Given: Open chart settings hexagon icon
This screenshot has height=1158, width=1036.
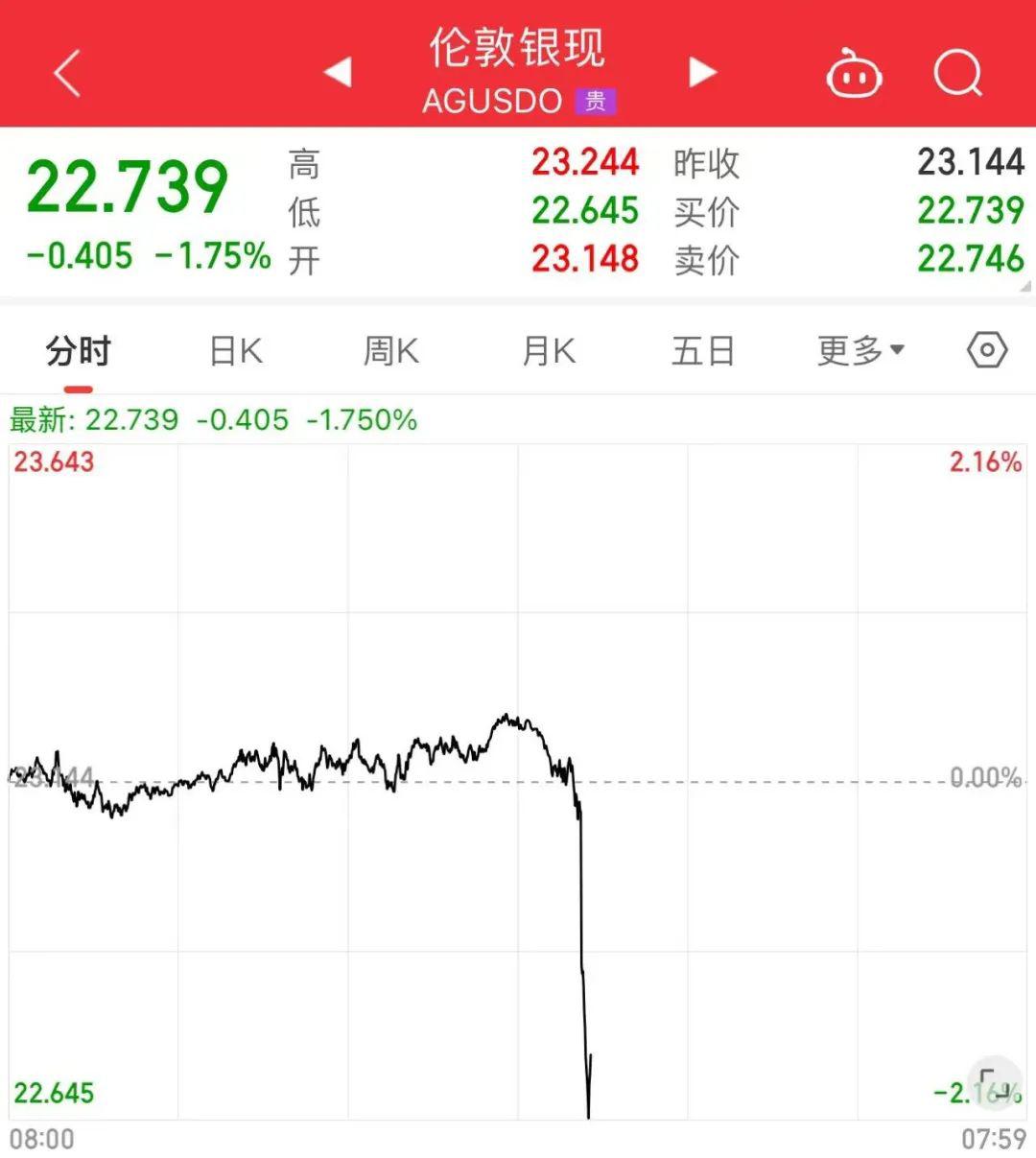Looking at the screenshot, I should click(x=987, y=350).
